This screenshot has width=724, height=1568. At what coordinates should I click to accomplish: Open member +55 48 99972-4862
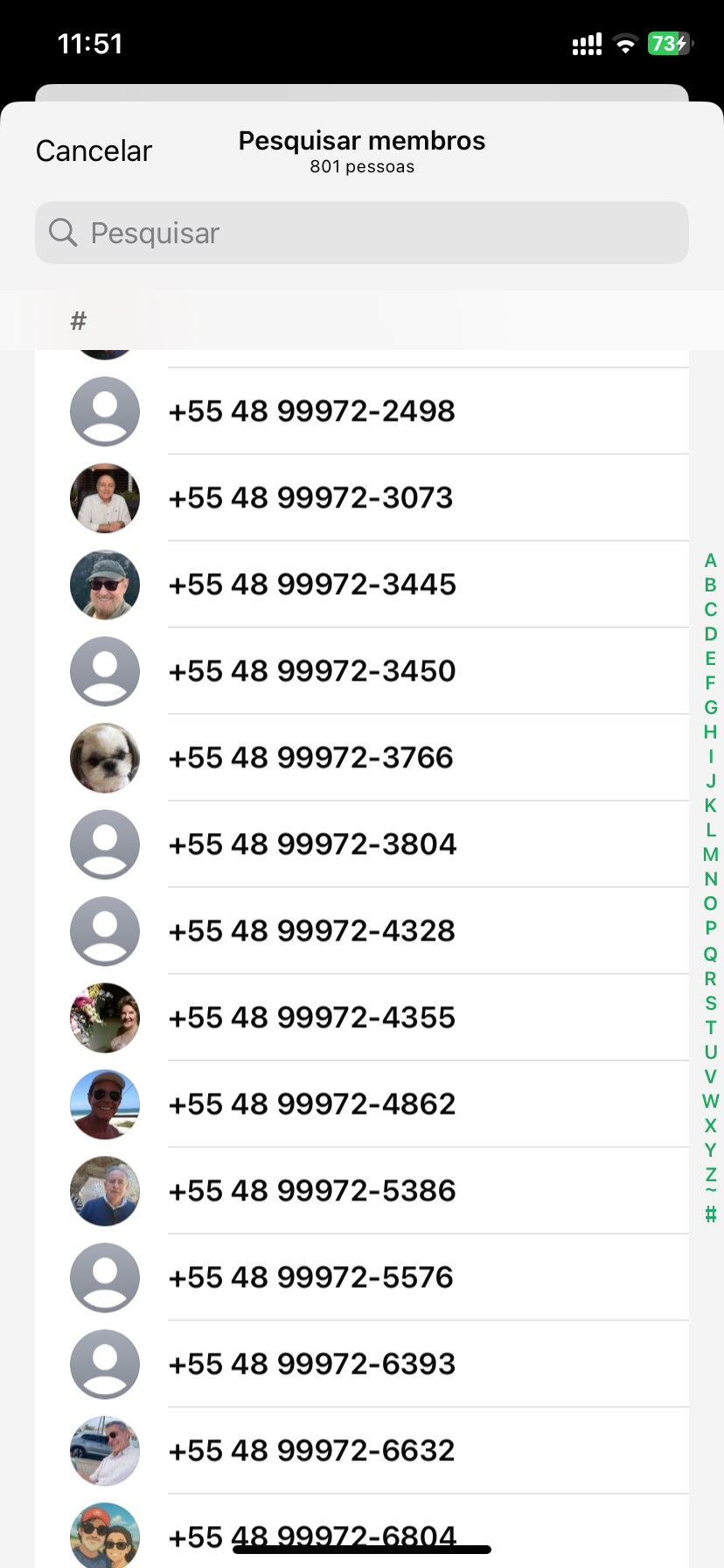(x=311, y=1104)
